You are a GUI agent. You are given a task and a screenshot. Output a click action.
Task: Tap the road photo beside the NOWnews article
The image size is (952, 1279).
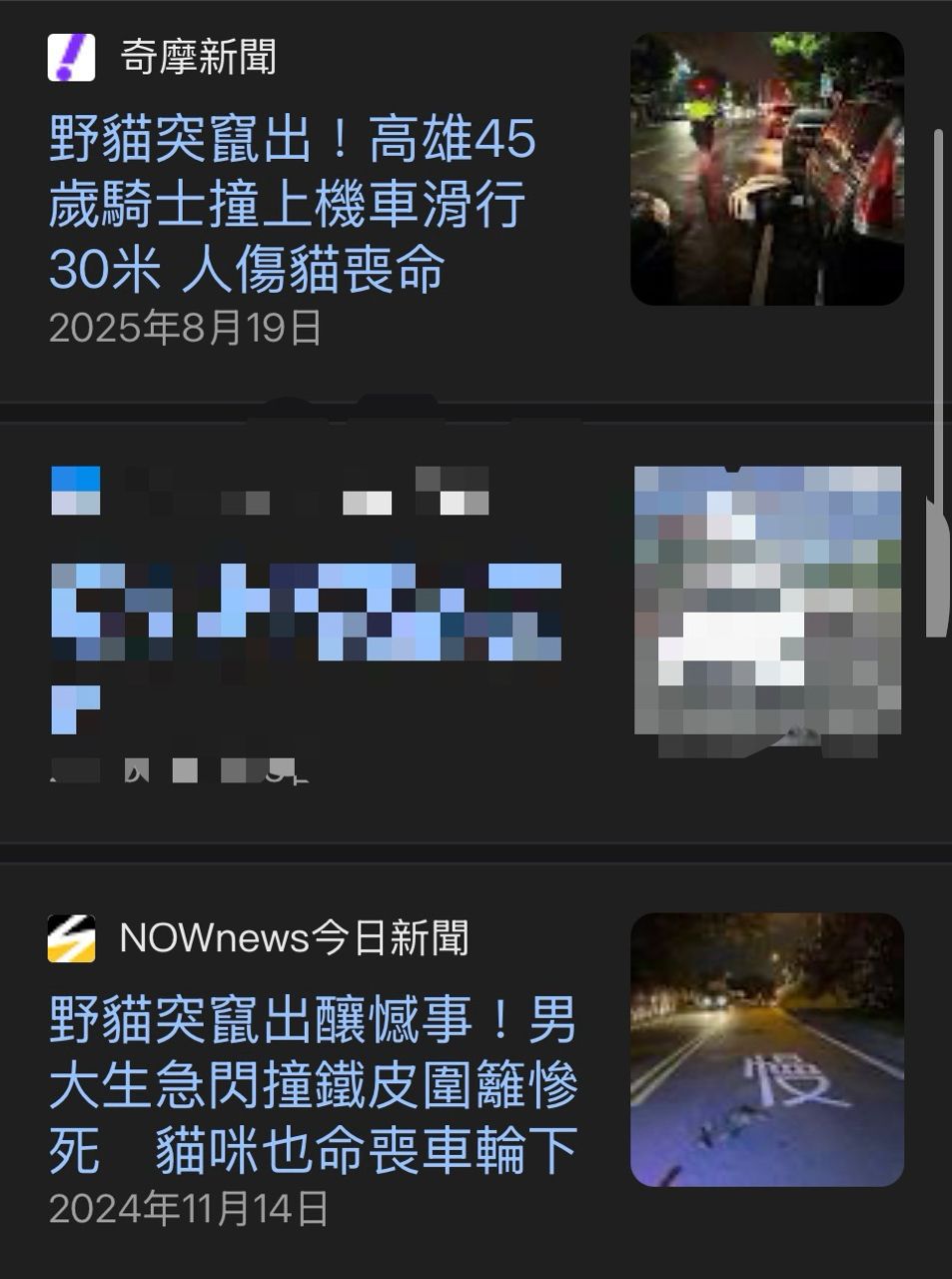tap(766, 1049)
